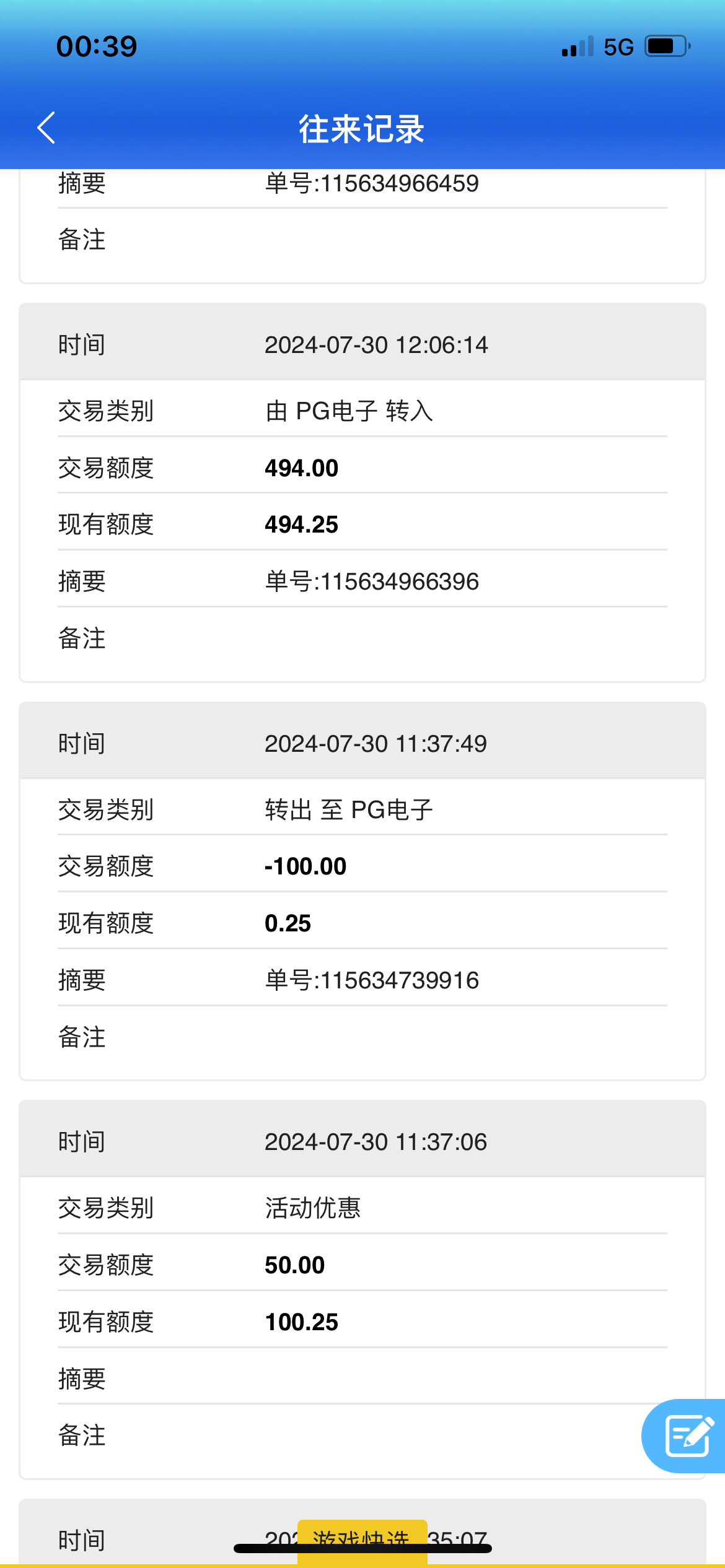The height and width of the screenshot is (1568, 725).
Task: Tap the 50.00 bonus amount
Action: [x=294, y=1263]
